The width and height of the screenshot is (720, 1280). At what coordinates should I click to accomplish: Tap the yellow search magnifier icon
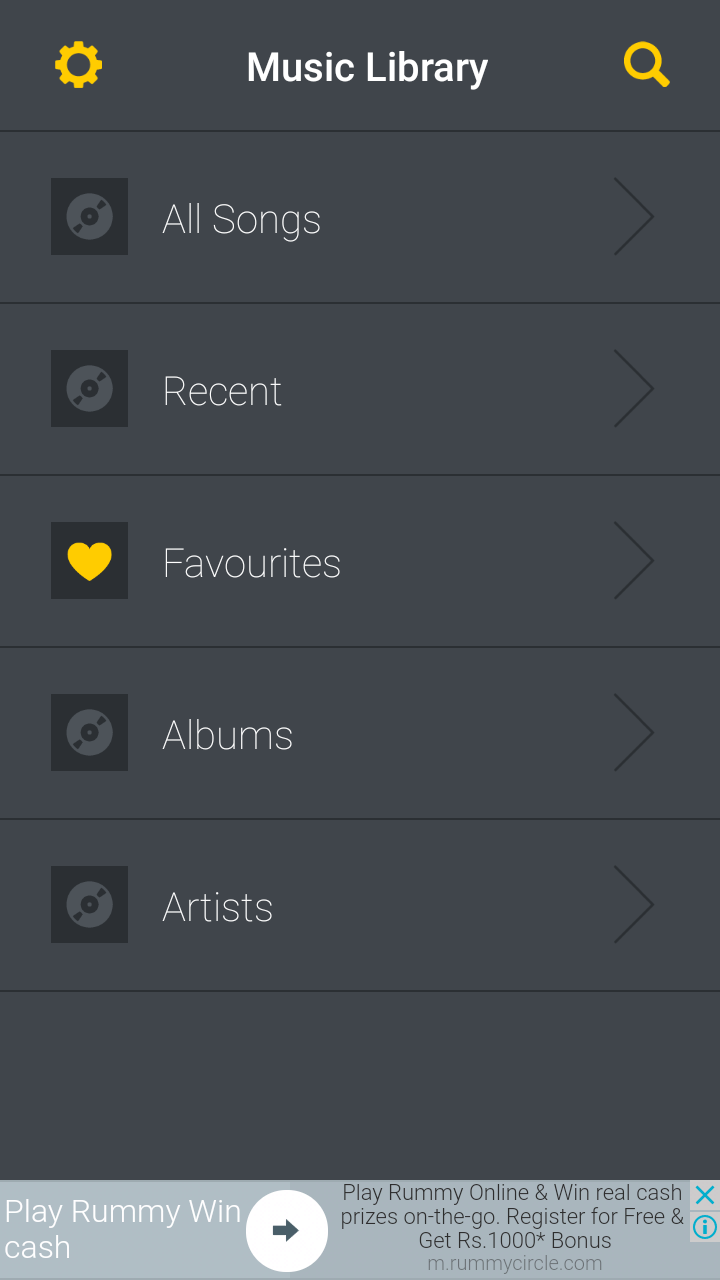tap(646, 63)
